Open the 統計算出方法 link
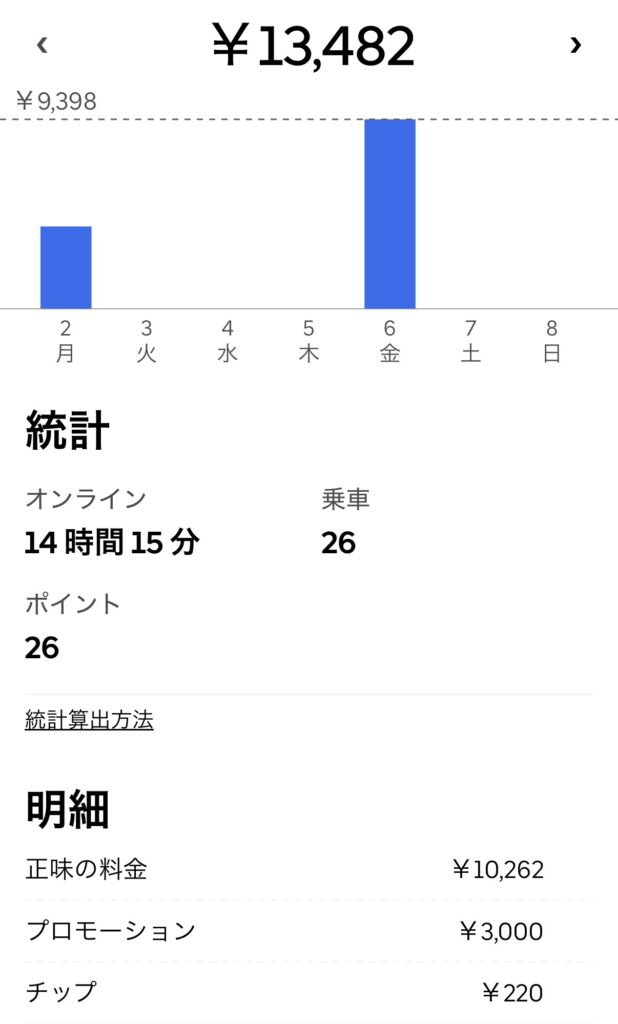Viewport: 618px width, 1024px height. [89, 720]
